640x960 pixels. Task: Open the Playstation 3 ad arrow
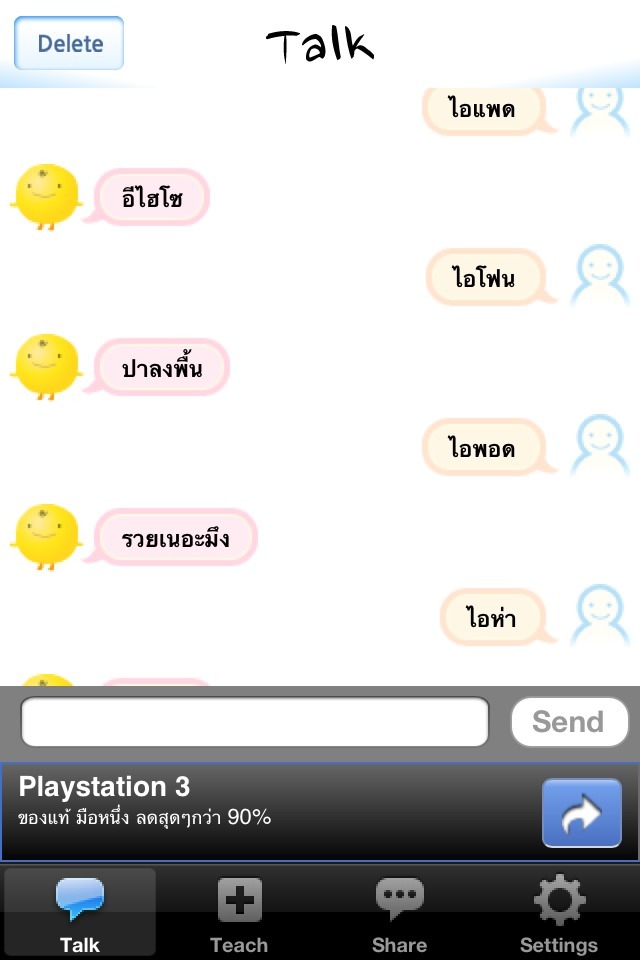581,813
